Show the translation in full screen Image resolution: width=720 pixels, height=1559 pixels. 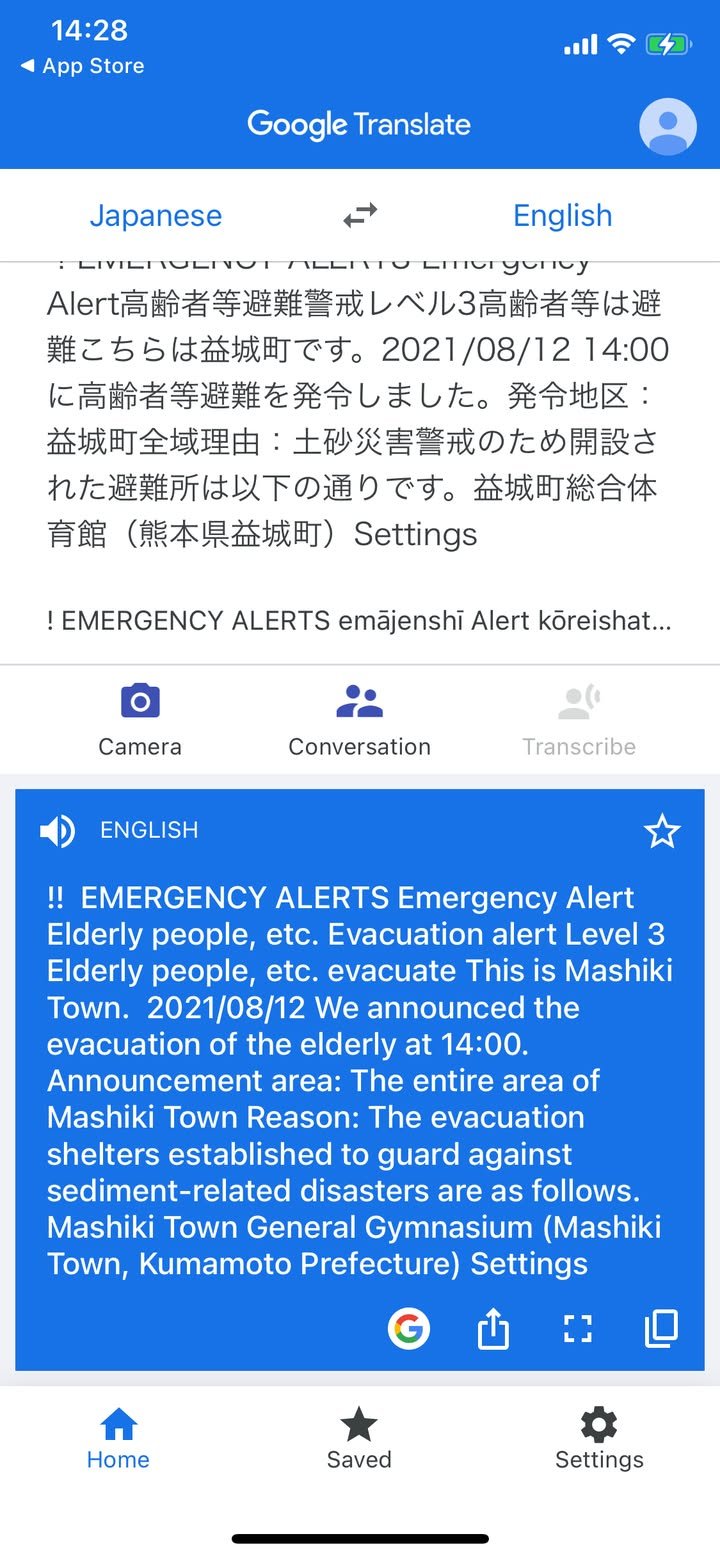578,1329
